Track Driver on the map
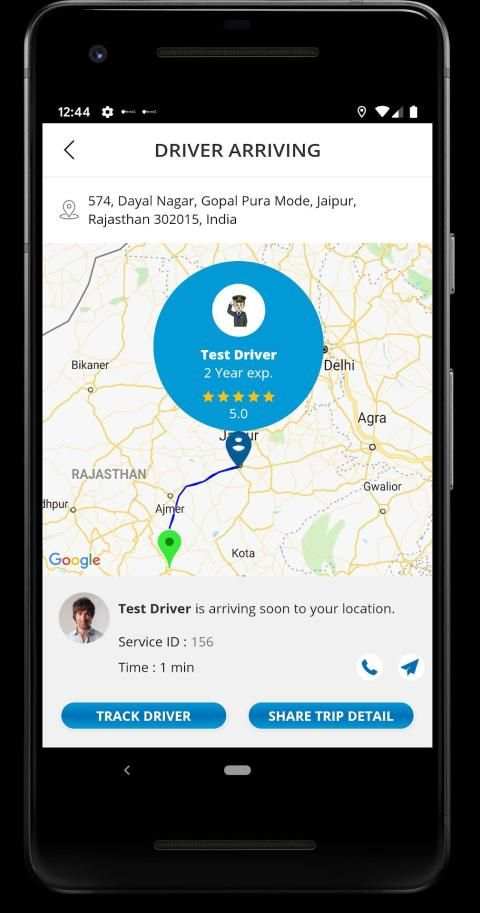 click(143, 716)
